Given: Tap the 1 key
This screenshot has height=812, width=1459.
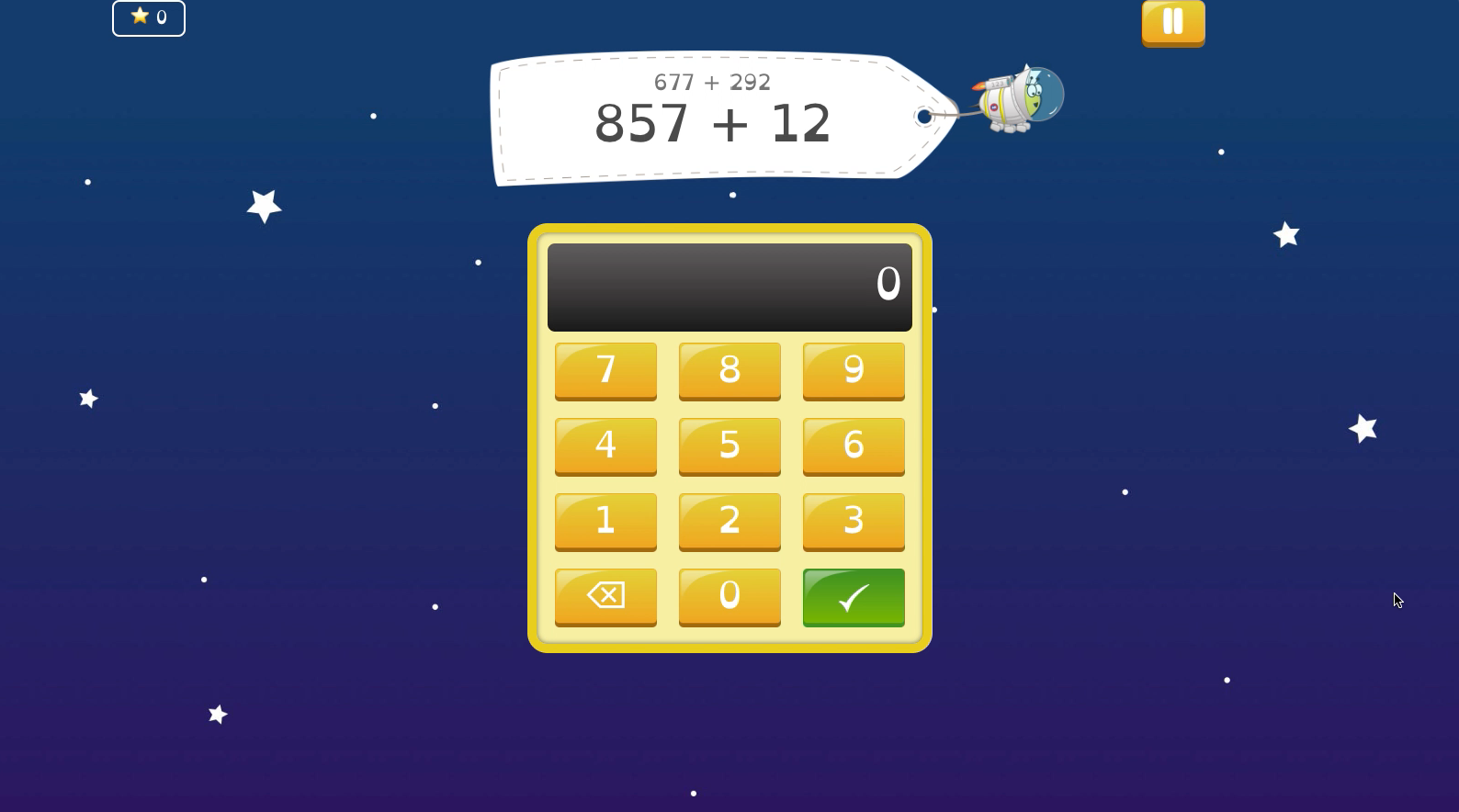Looking at the screenshot, I should 605,521.
